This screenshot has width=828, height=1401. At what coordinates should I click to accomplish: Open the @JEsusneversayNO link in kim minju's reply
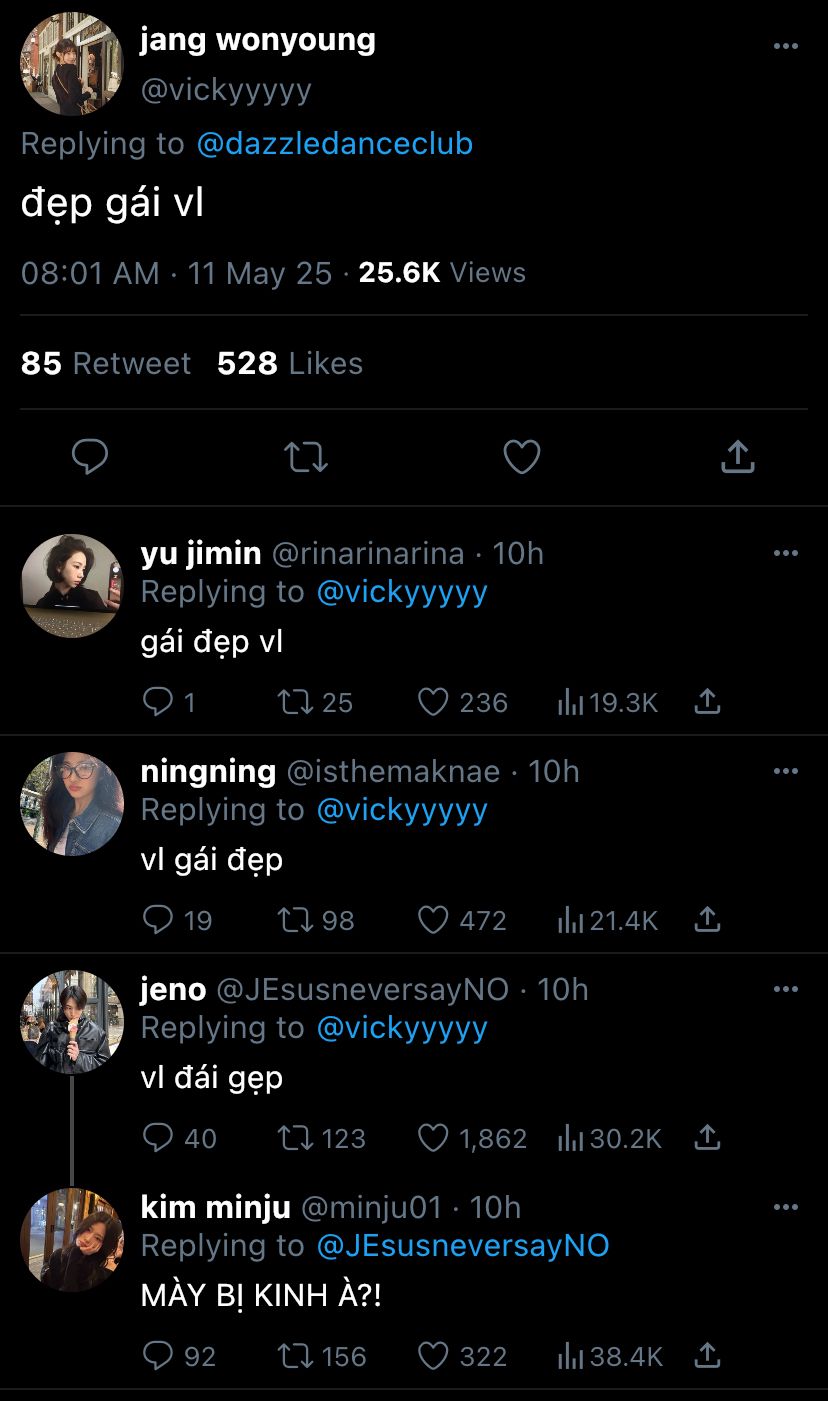tap(462, 1246)
